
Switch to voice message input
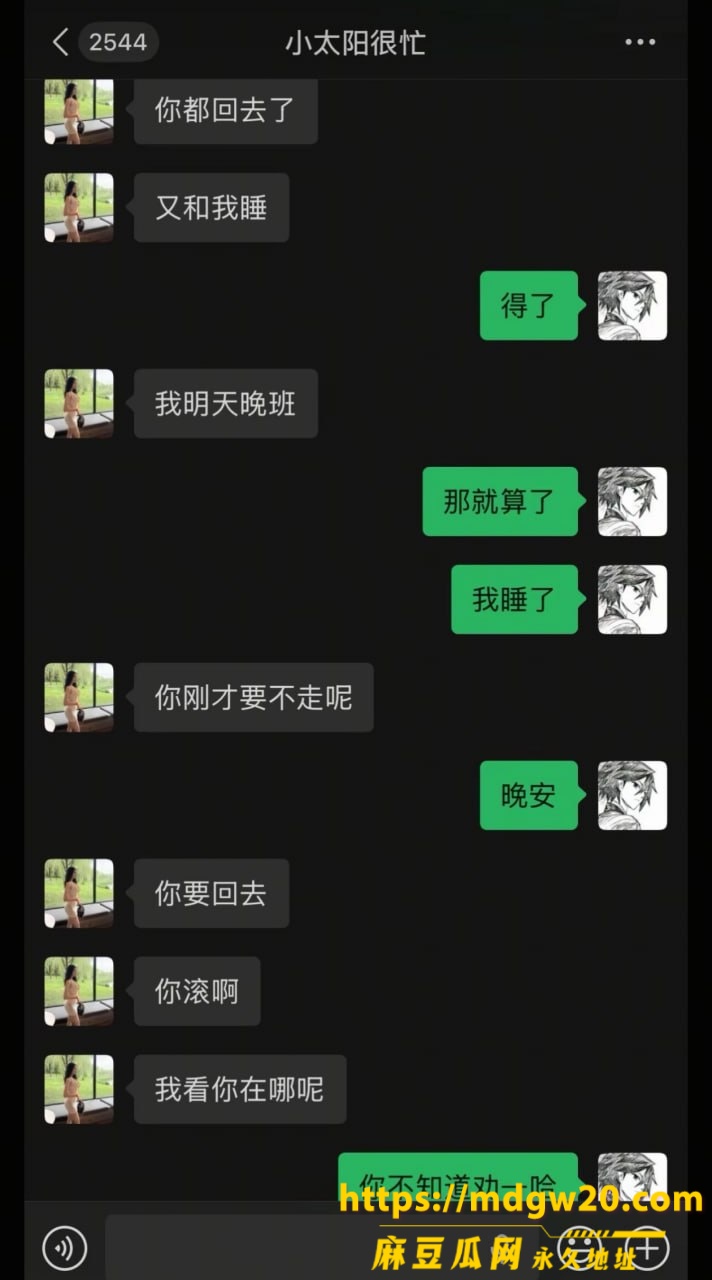(65, 1249)
